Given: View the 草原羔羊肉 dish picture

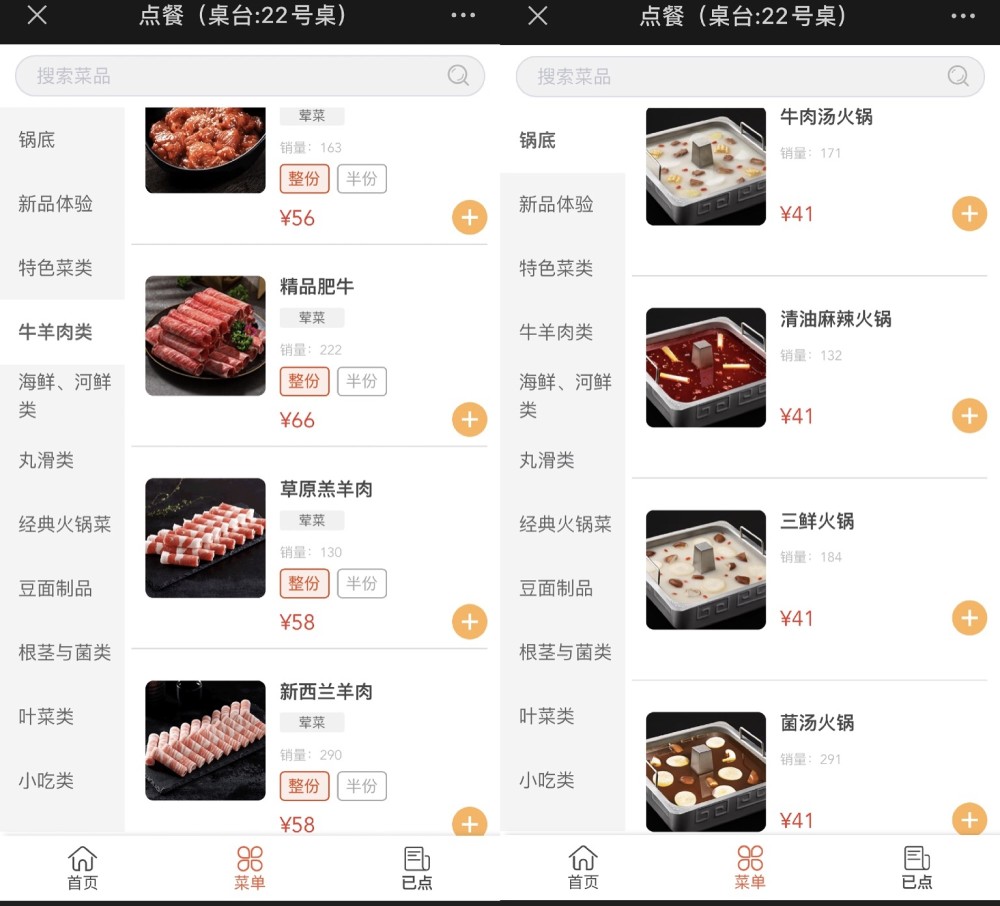Looking at the screenshot, I should (x=205, y=538).
